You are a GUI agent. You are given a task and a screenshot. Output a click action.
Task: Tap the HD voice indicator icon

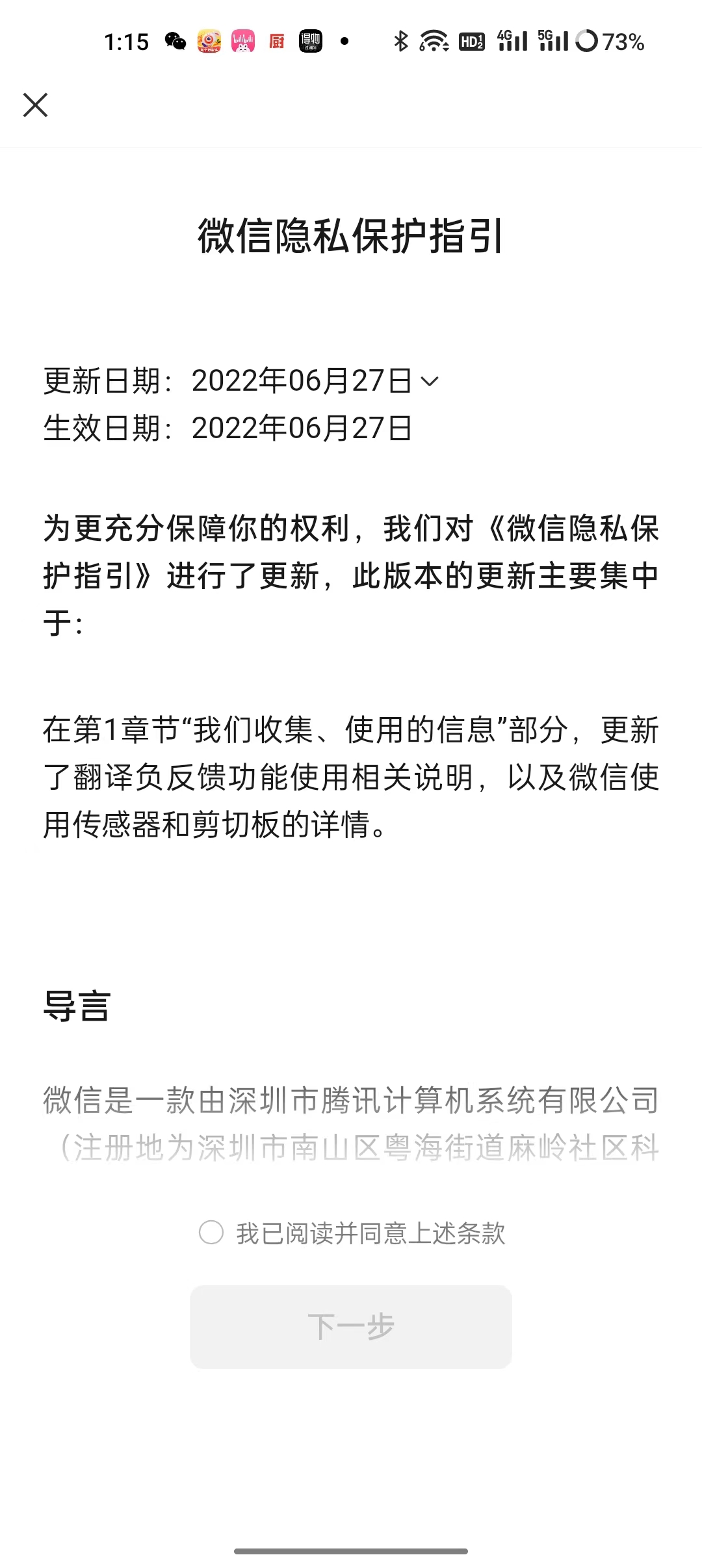click(x=473, y=40)
